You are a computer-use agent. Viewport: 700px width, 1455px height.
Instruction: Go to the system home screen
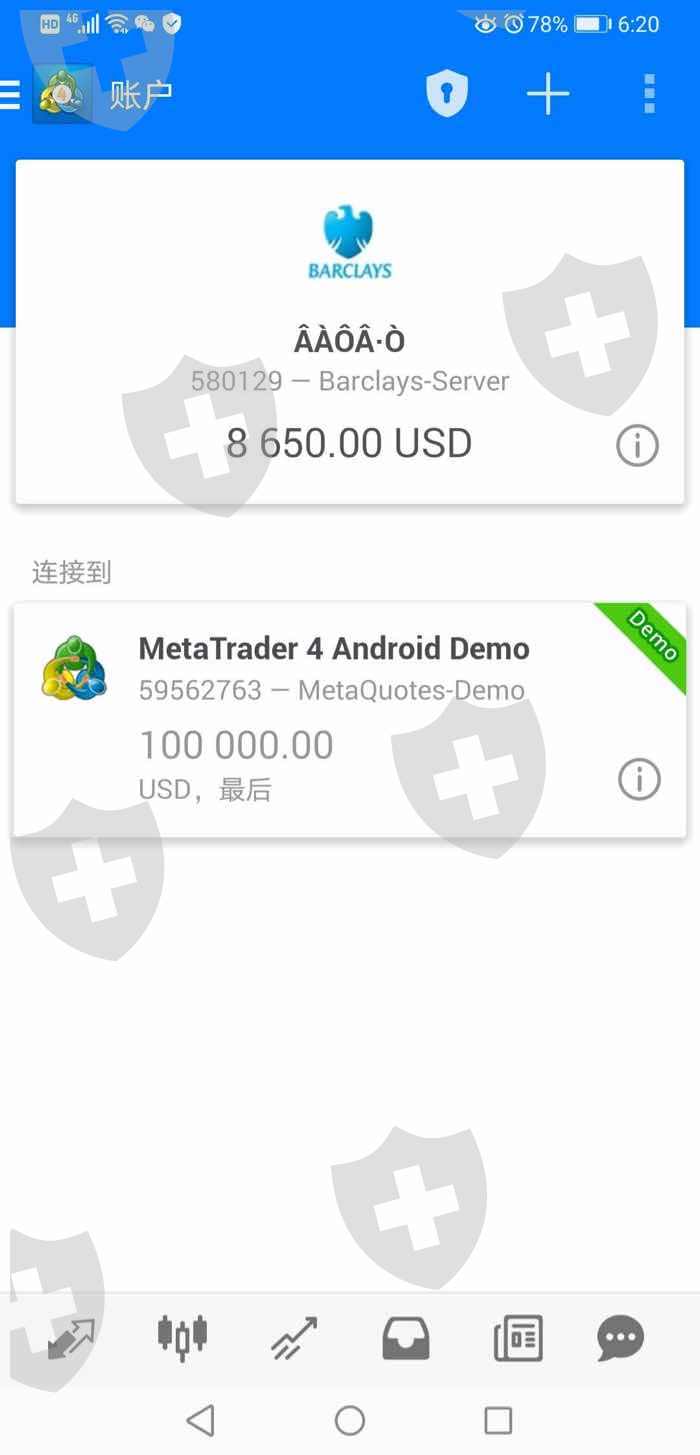(350, 1420)
